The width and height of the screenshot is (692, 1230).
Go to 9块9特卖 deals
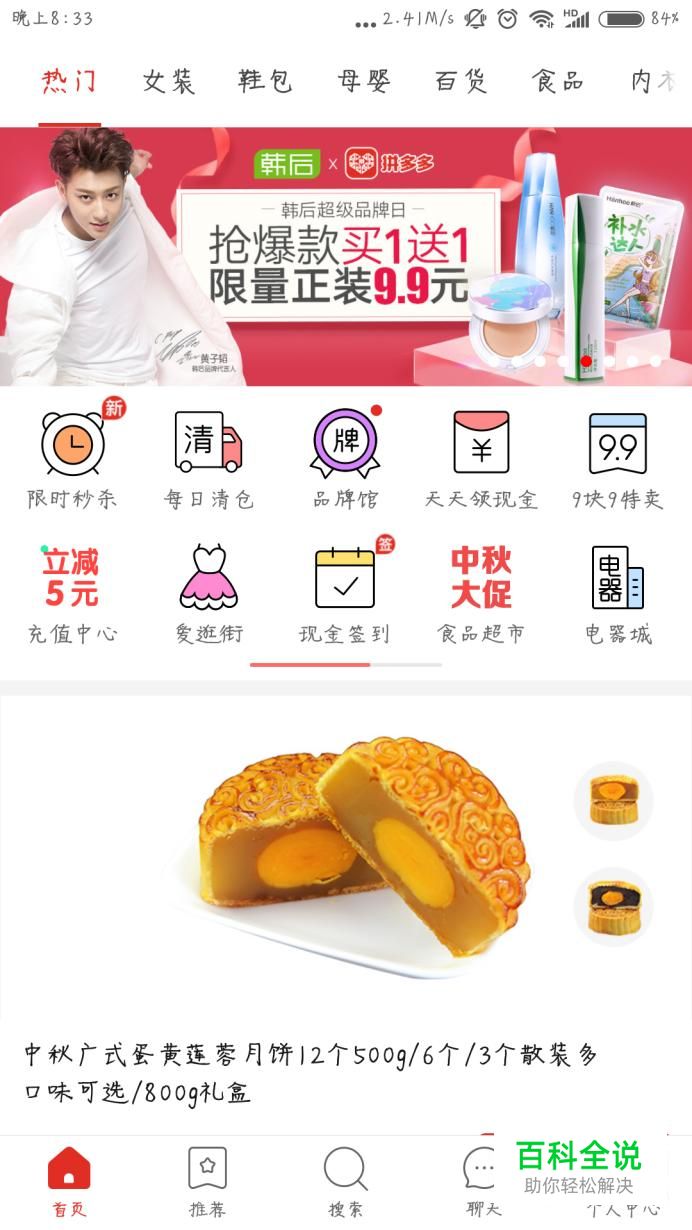(617, 457)
